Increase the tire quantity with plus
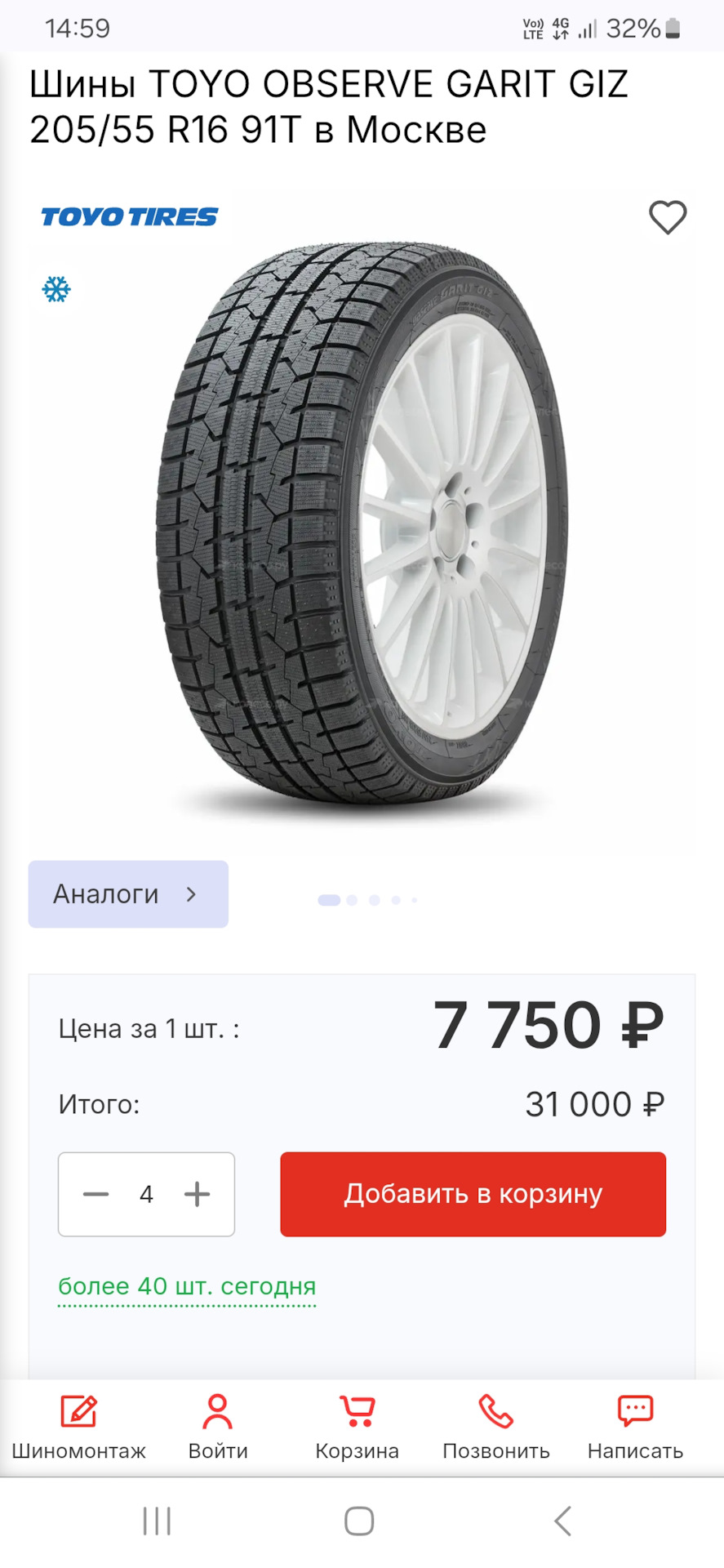The image size is (724, 1568). point(197,1194)
